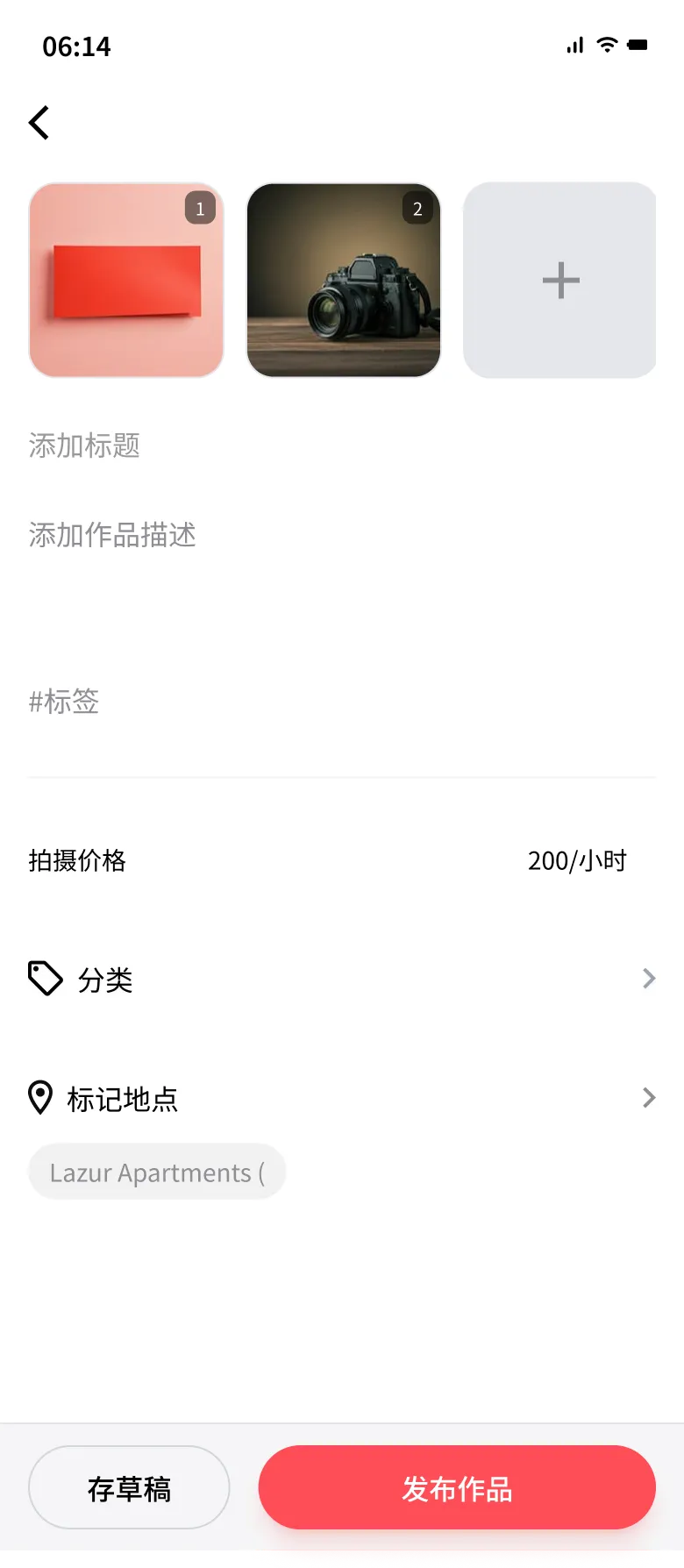Click the #标签 tag input
Screen dimensions: 684x1568
coord(64,702)
